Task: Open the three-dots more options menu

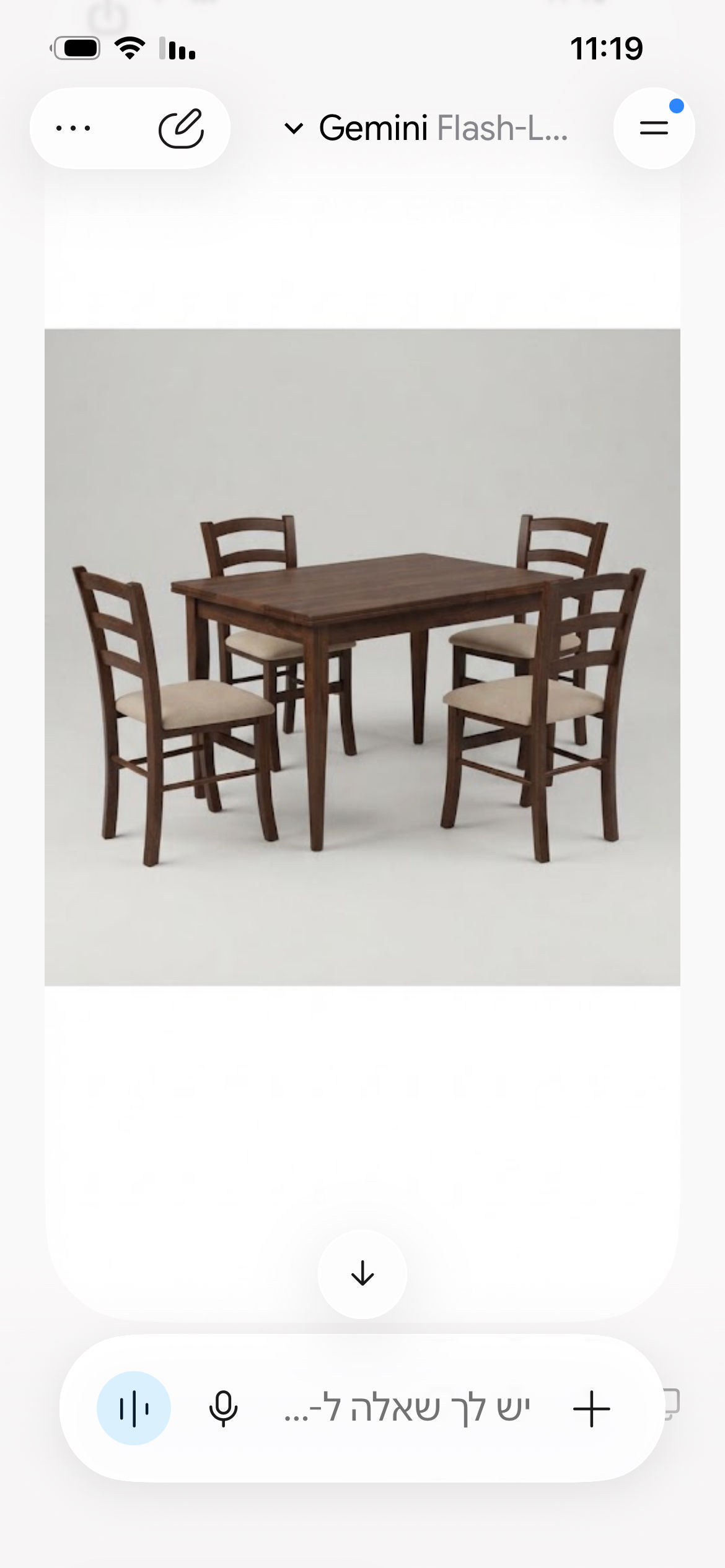Action: click(73, 128)
